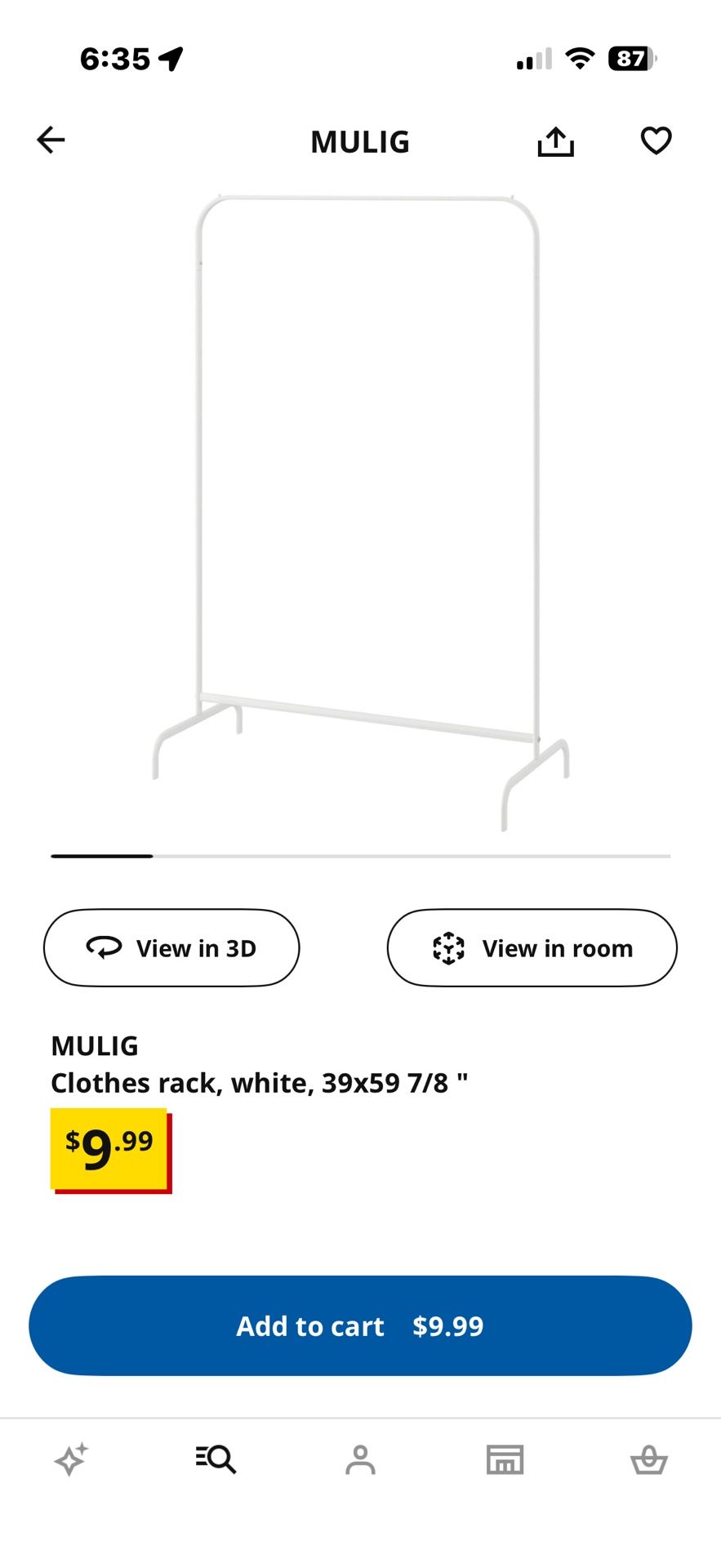The height and width of the screenshot is (1568, 721).
Task: Open the store locator icon
Action: pos(506,1459)
